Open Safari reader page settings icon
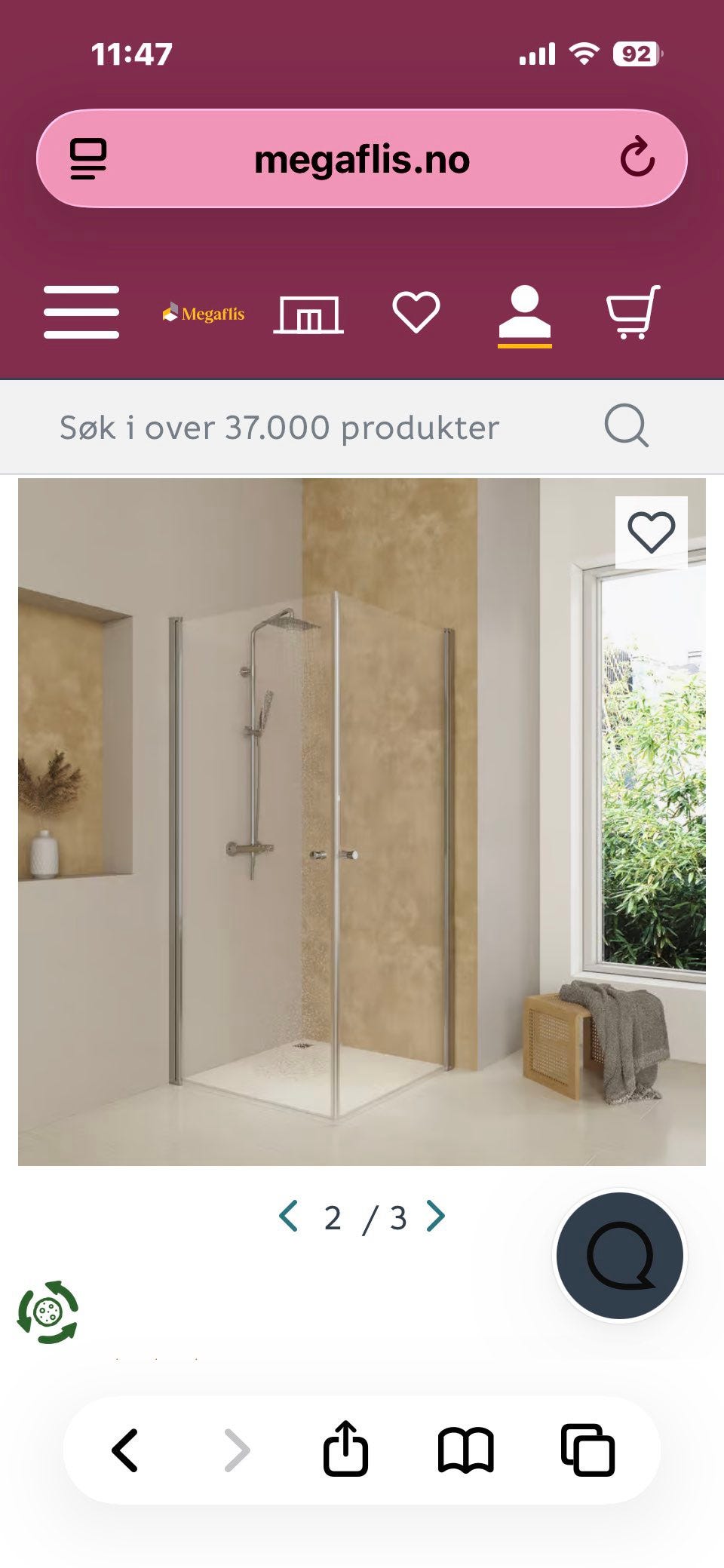Screen dimensions: 724x1568 pos(87,159)
